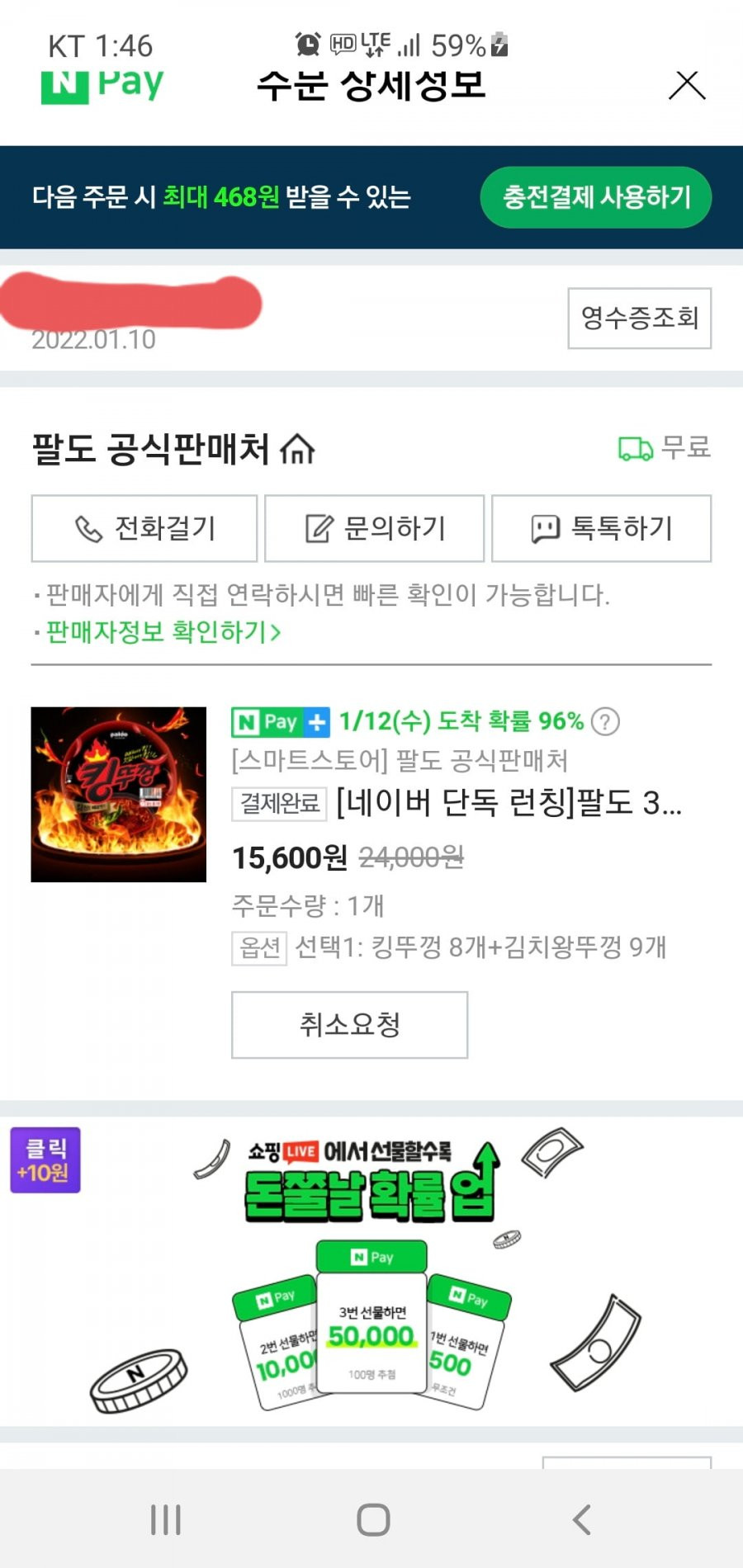This screenshot has height=1568, width=743.
Task: Call the seller via 전화걸기
Action: 144,528
